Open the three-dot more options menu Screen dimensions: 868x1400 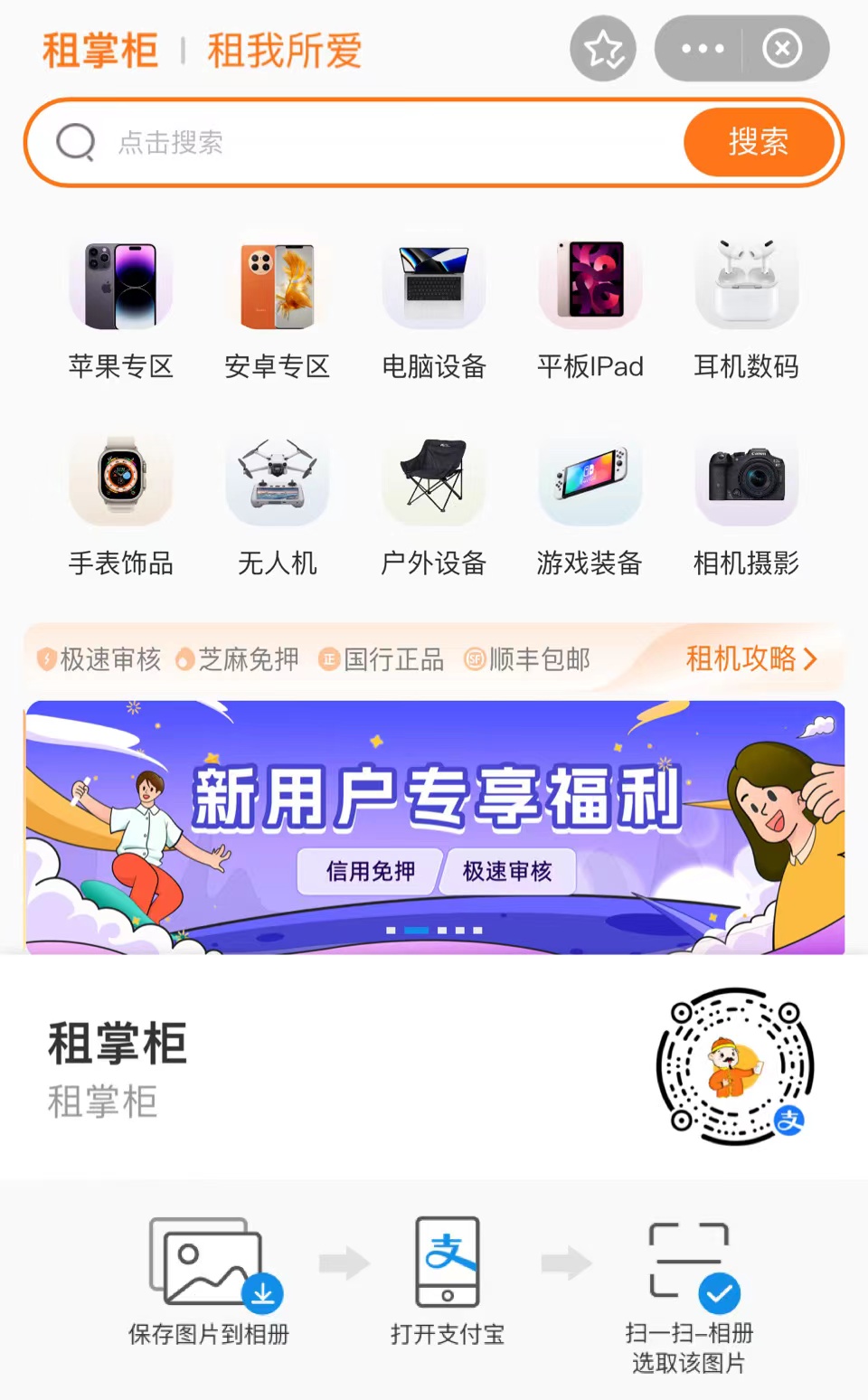click(x=701, y=49)
